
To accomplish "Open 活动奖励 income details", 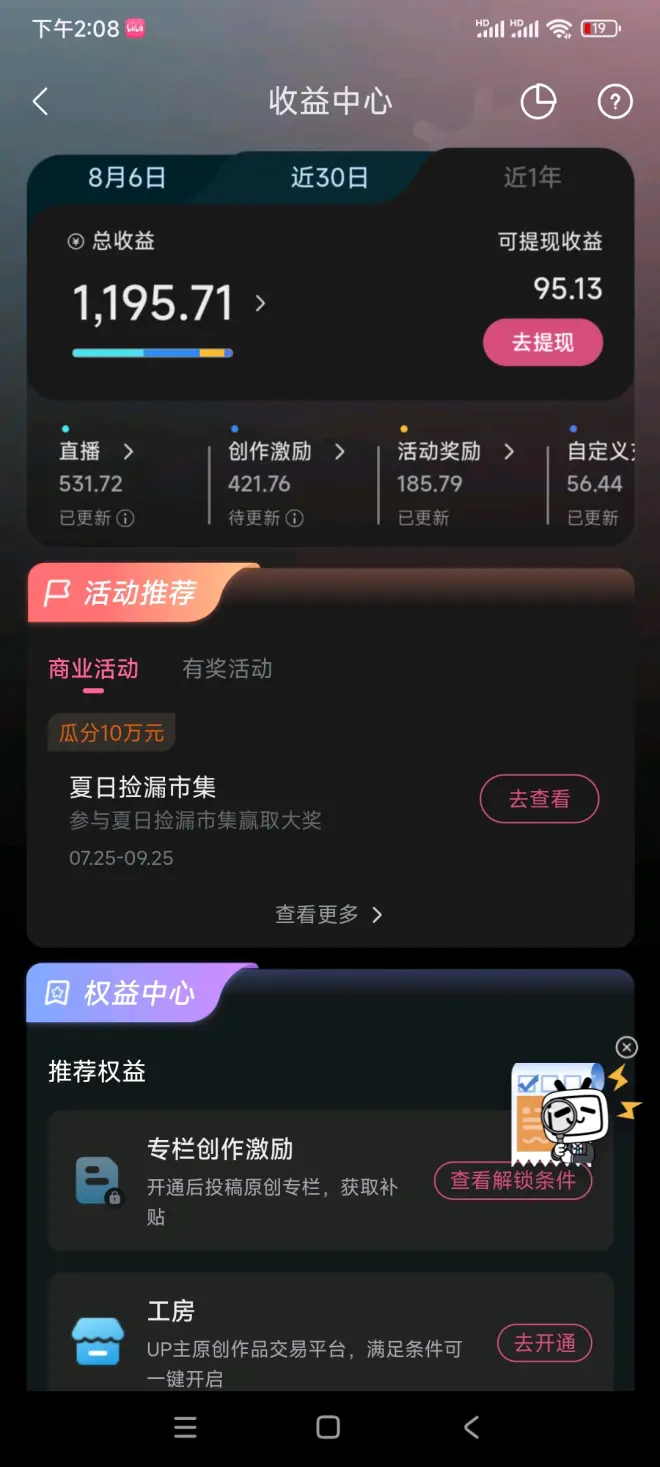I will 455,452.
